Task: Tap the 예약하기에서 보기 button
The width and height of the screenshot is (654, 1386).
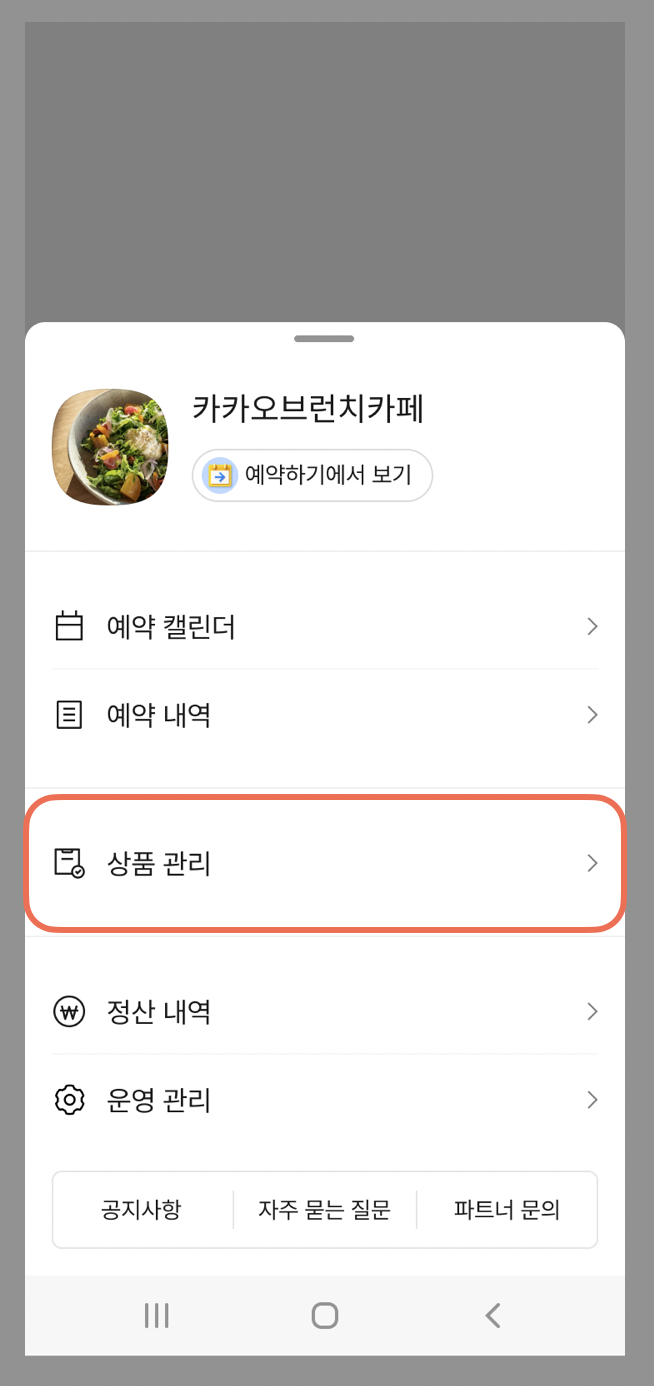Action: [x=312, y=475]
